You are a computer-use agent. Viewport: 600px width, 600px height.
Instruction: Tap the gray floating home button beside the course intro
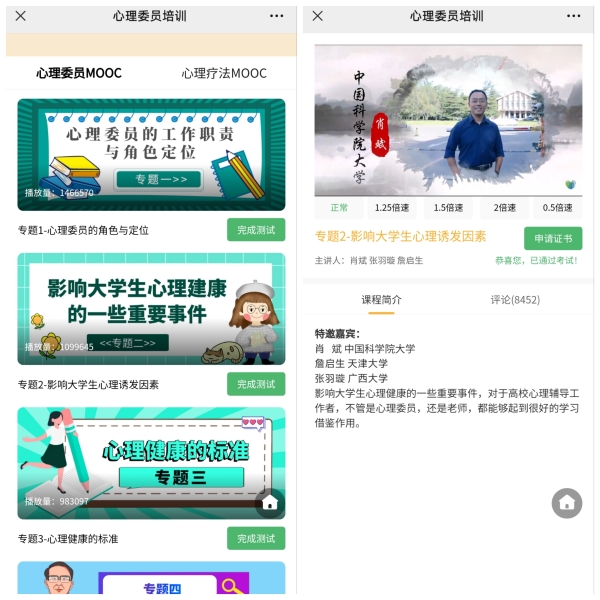(567, 503)
